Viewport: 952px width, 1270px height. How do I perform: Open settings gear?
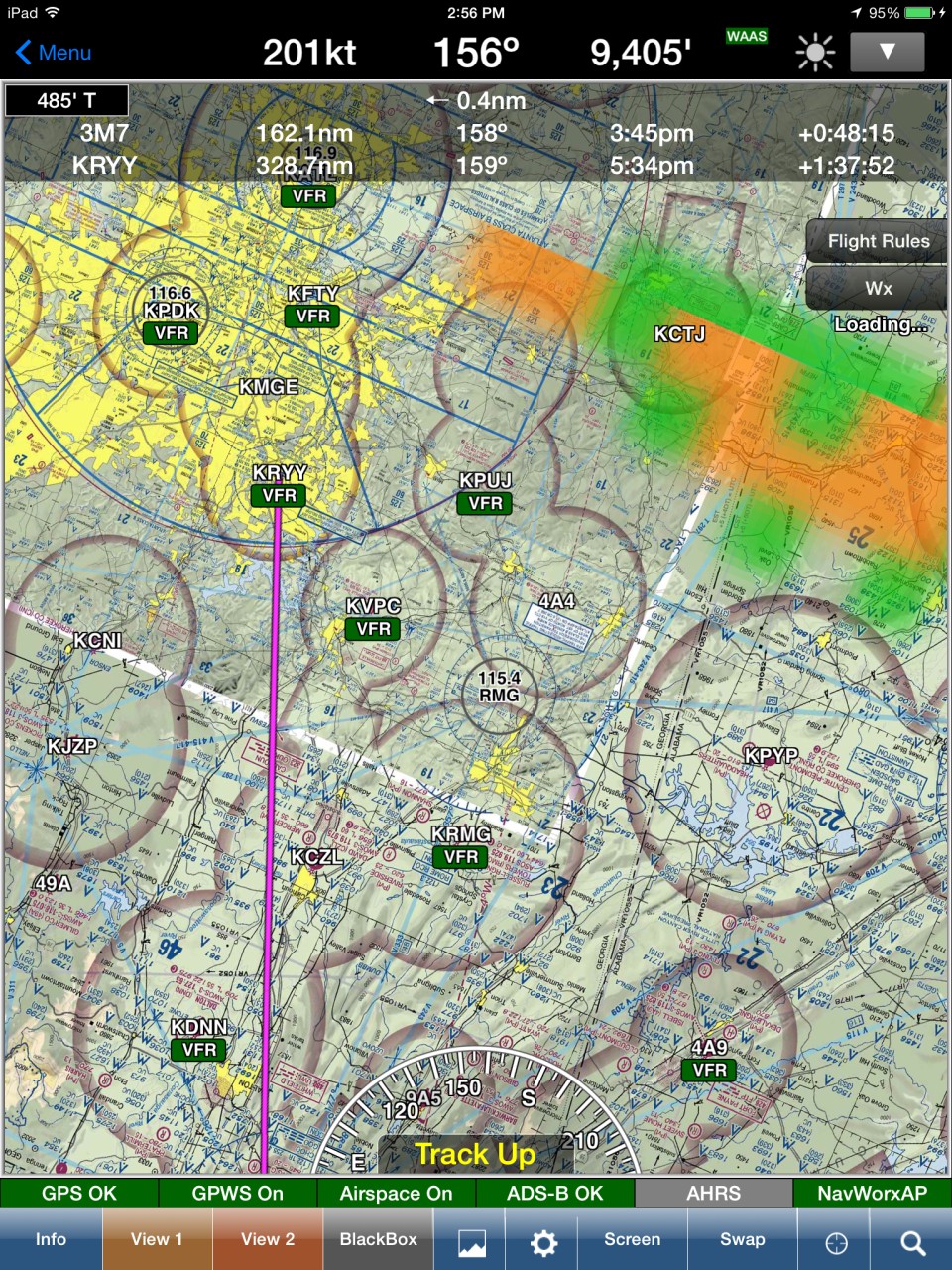pos(542,1241)
